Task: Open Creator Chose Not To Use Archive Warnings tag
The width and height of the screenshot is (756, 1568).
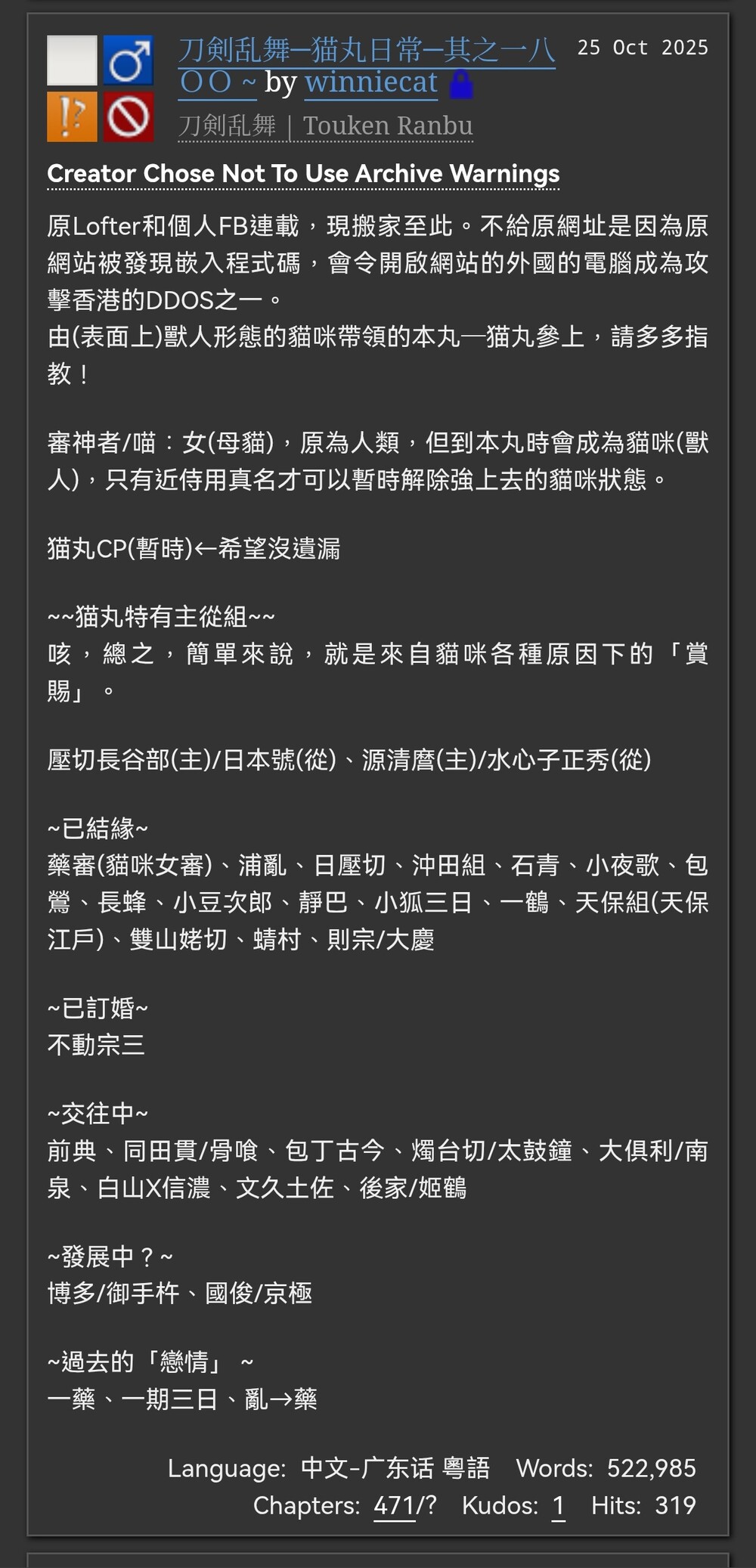Action: pos(303,173)
